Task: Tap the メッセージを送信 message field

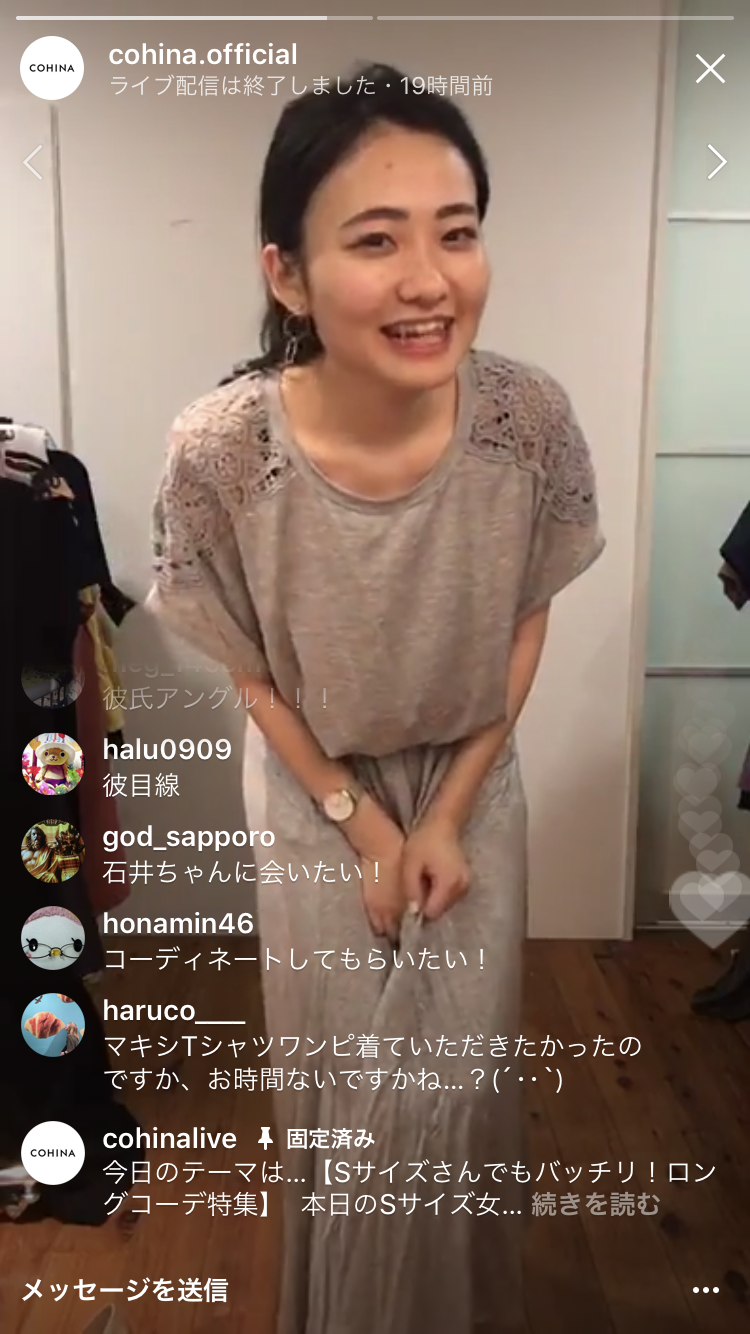Action: click(x=125, y=1290)
